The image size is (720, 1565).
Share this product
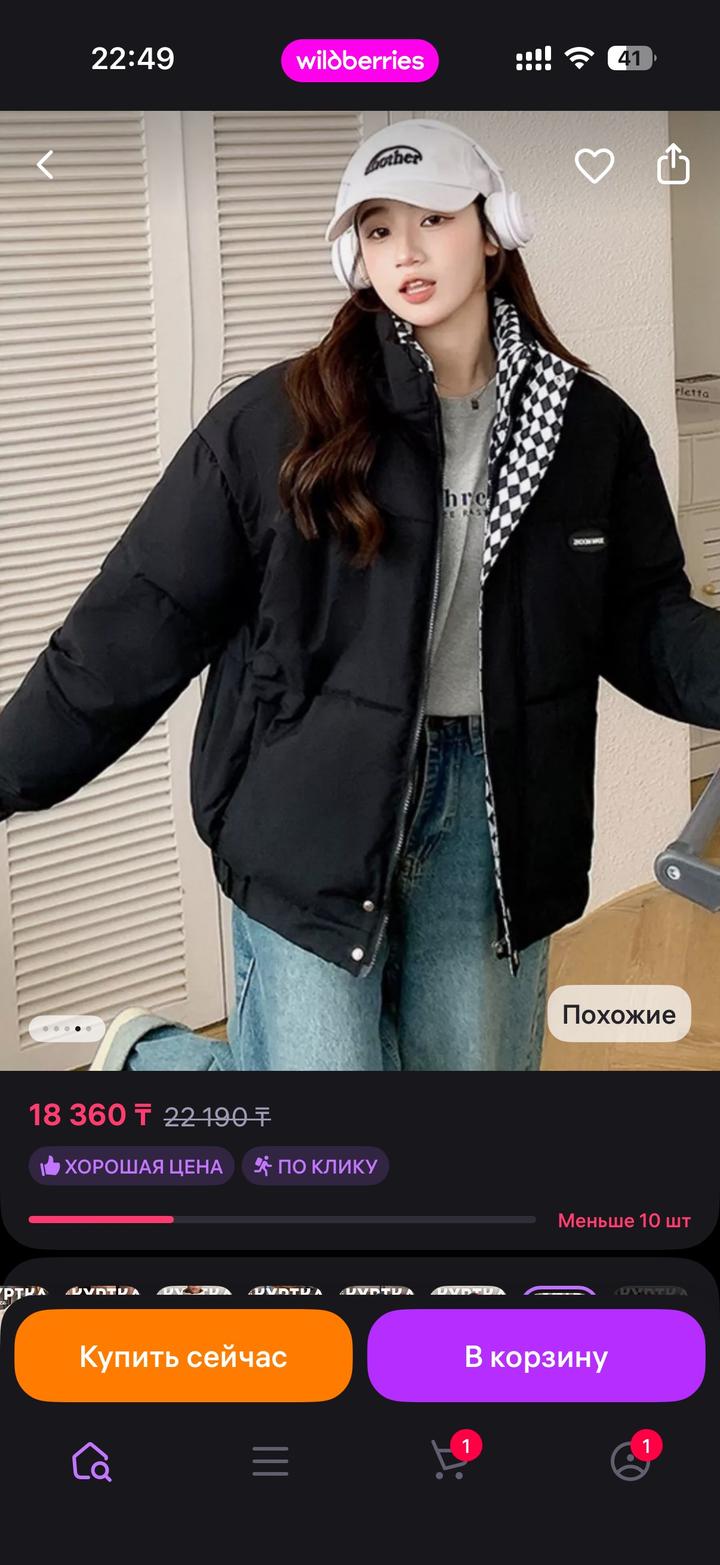pyautogui.click(x=673, y=164)
